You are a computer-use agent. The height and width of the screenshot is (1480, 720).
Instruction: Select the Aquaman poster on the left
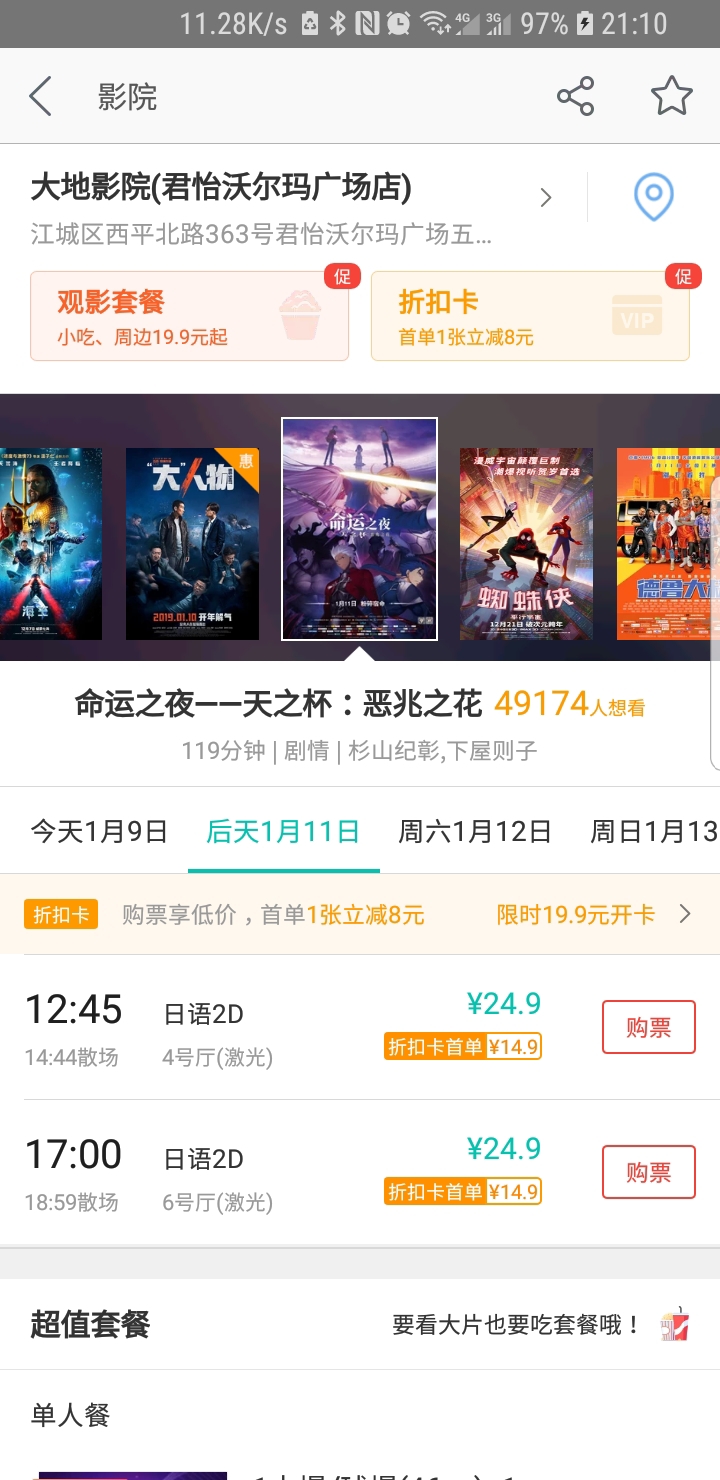(x=50, y=543)
